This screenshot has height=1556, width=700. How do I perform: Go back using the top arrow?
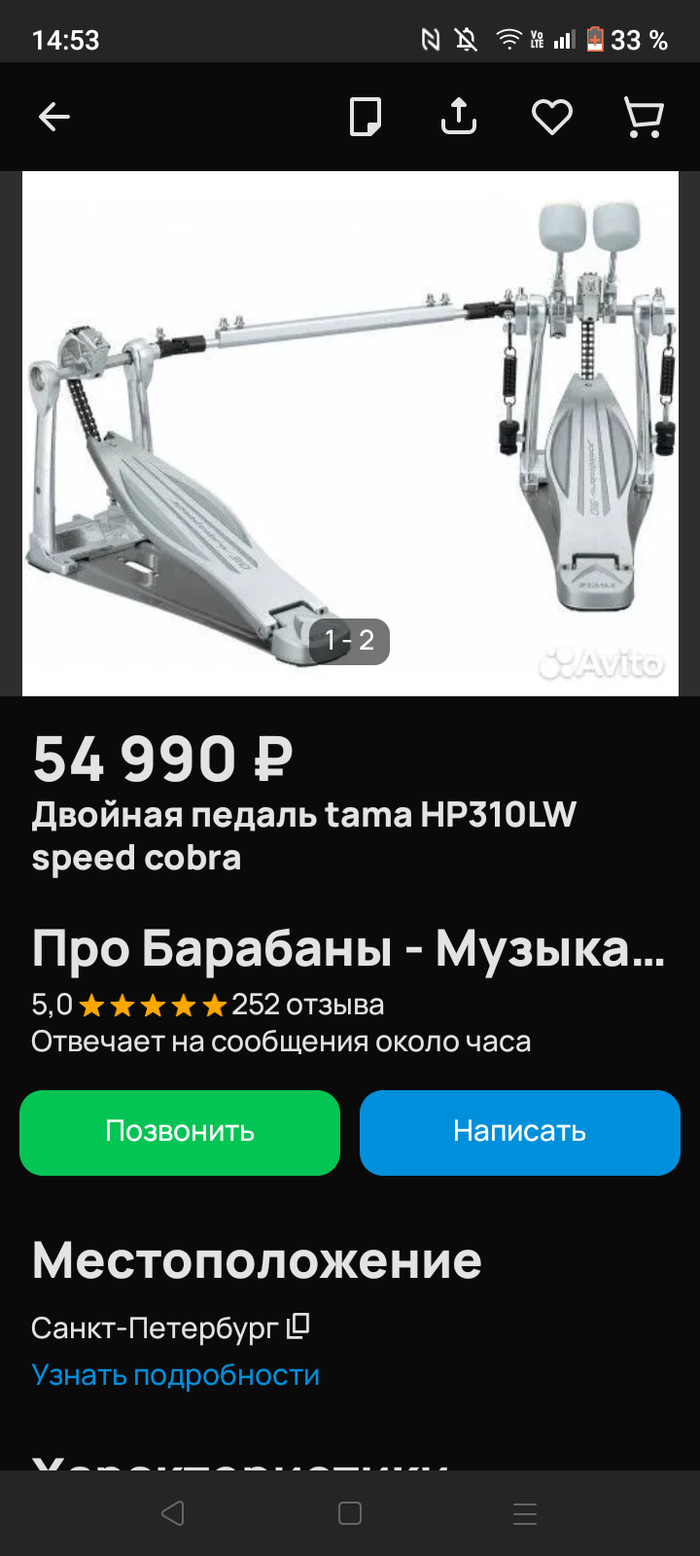point(54,117)
